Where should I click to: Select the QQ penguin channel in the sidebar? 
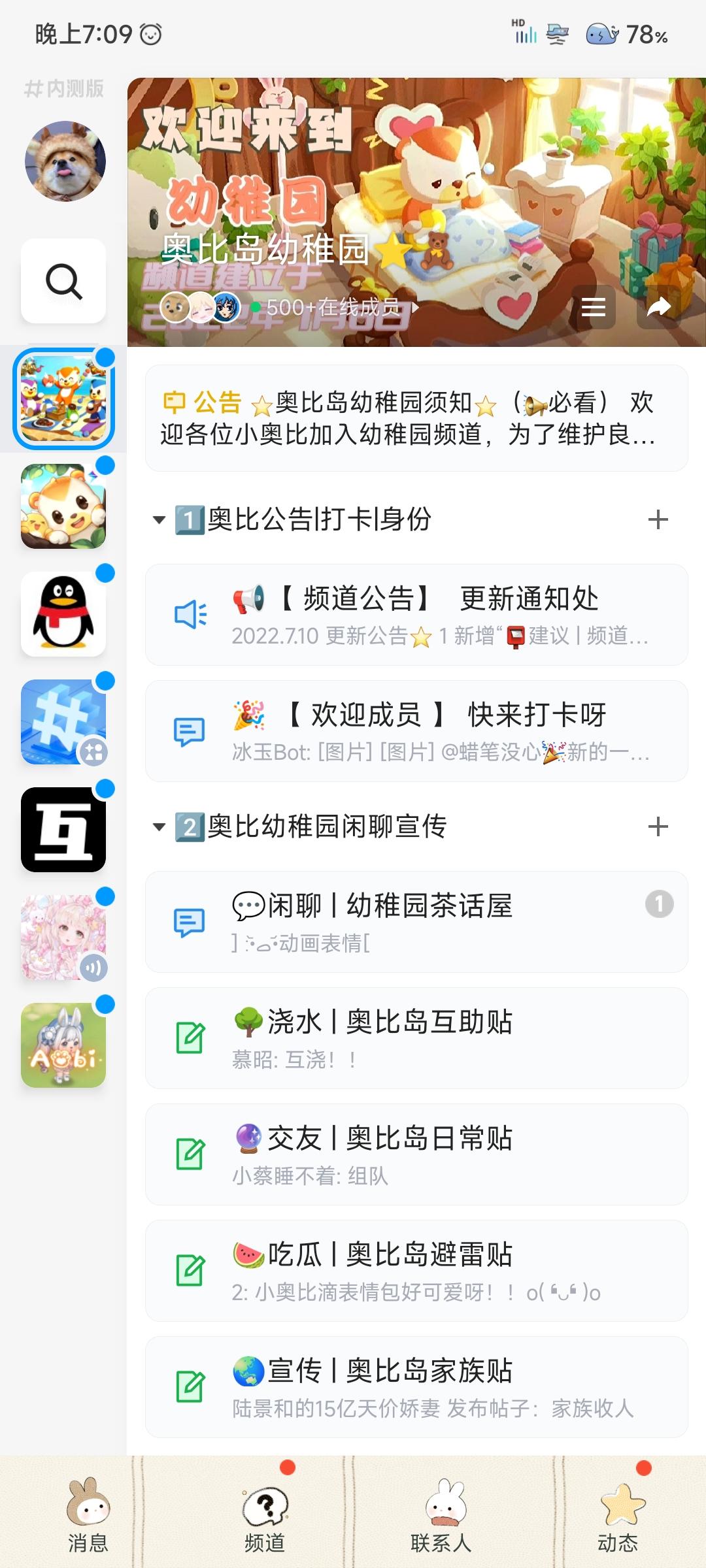tap(63, 614)
